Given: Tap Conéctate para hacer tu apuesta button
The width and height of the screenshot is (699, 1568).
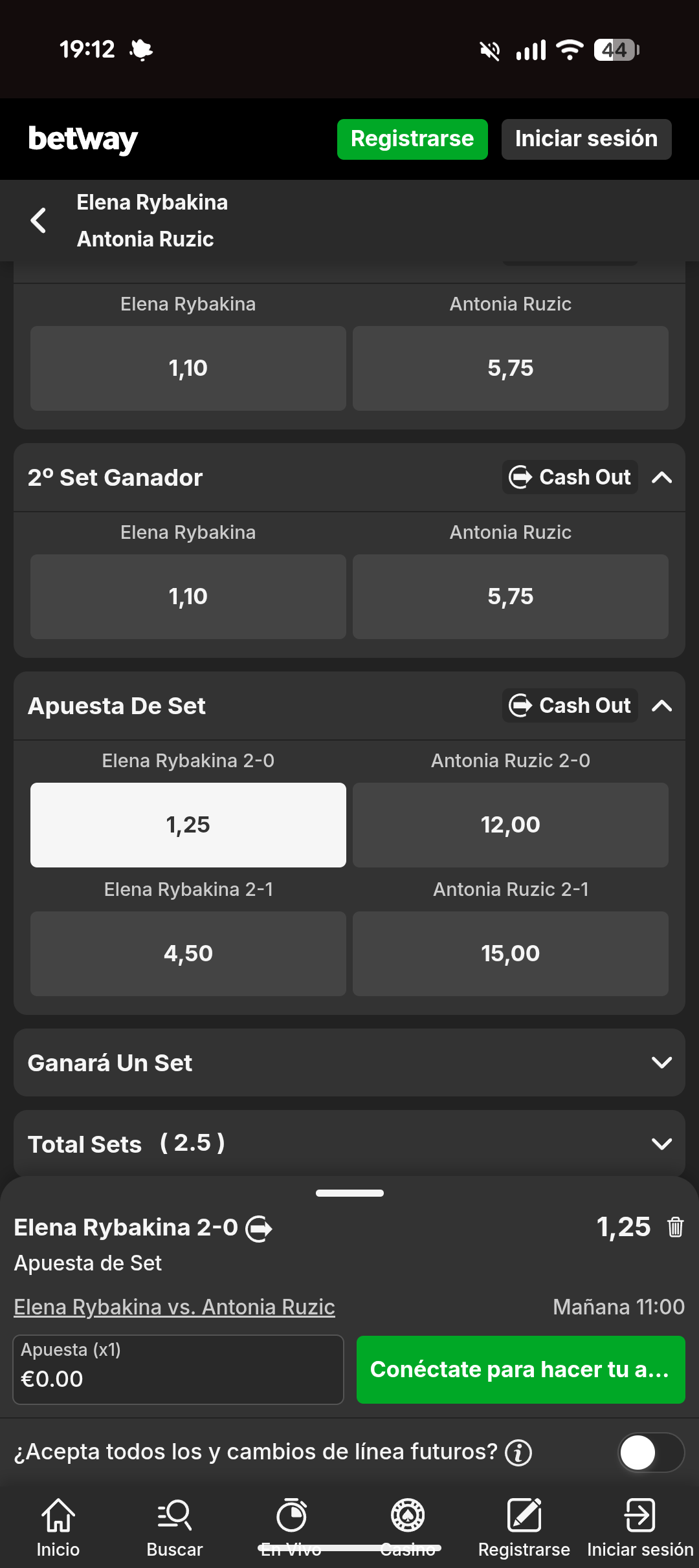Looking at the screenshot, I should [520, 1369].
